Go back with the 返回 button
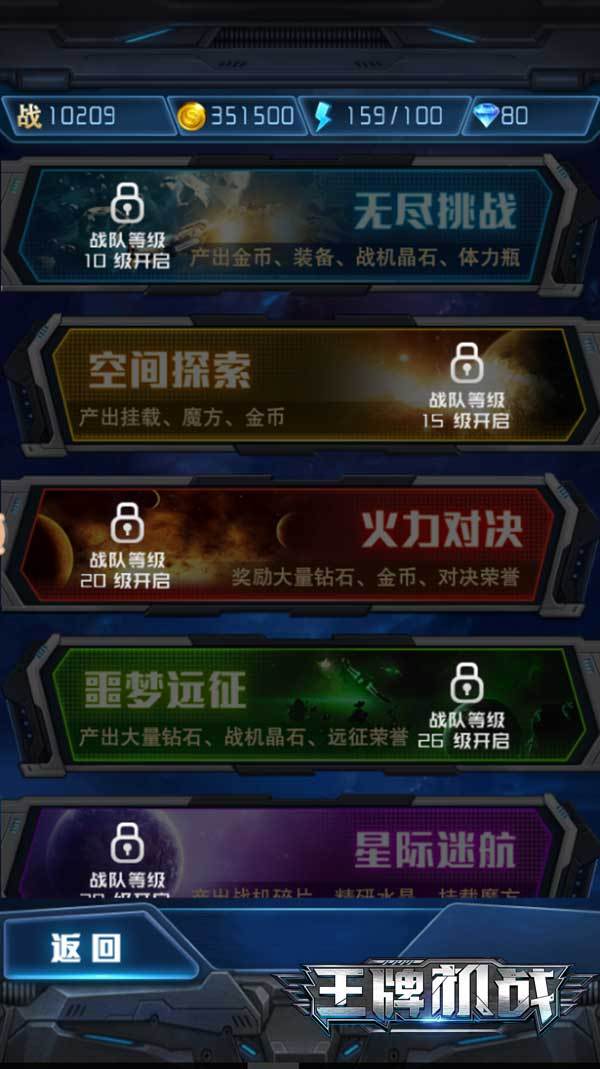Viewport: 600px width, 1069px height. point(88,947)
